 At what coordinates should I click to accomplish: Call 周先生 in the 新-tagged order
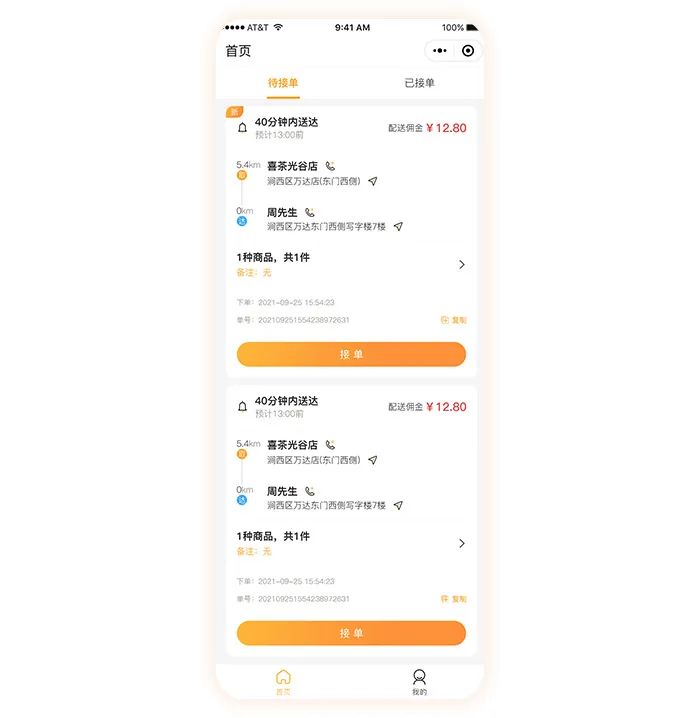310,212
